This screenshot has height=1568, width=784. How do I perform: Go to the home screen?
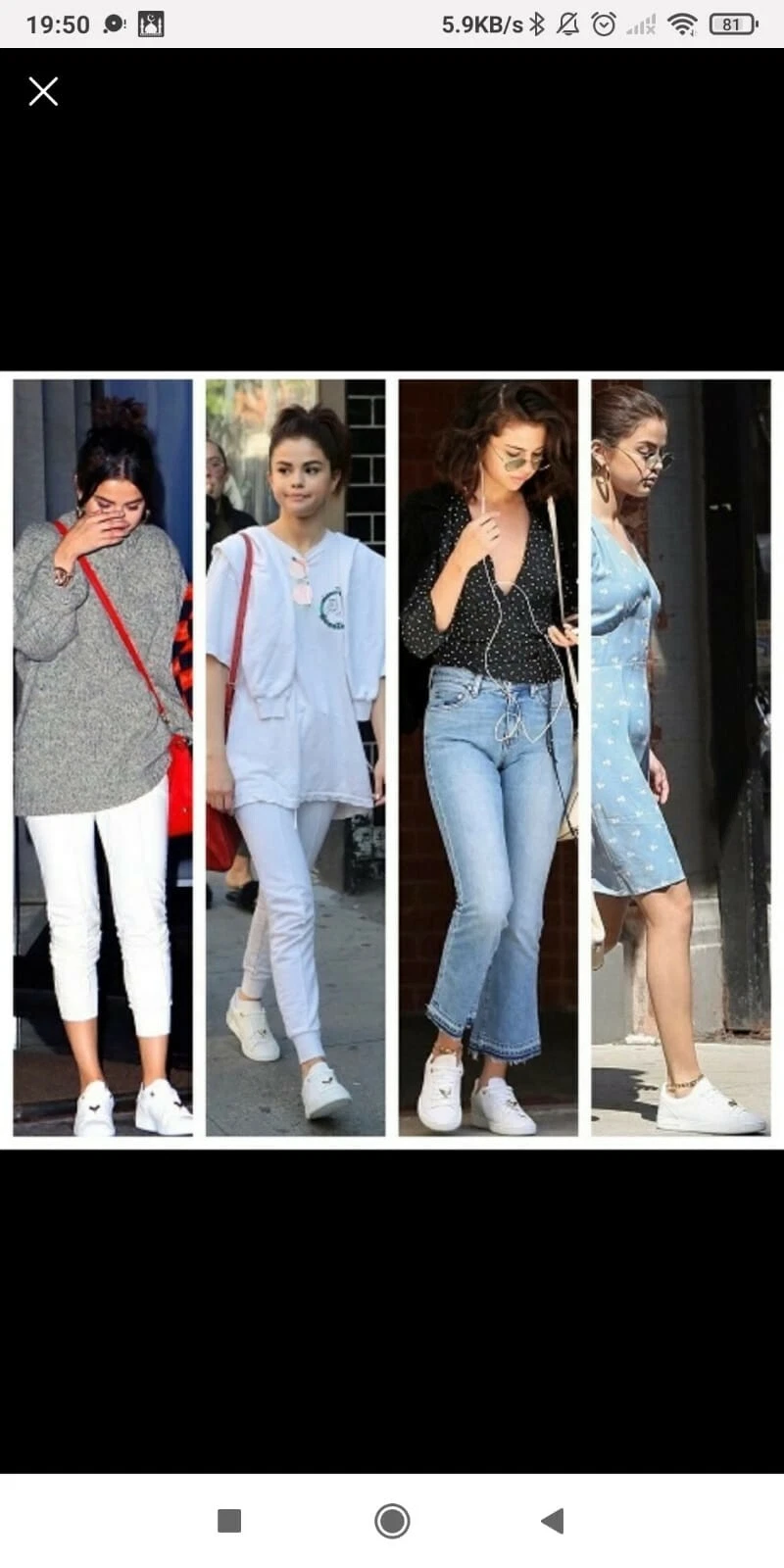click(x=392, y=1520)
